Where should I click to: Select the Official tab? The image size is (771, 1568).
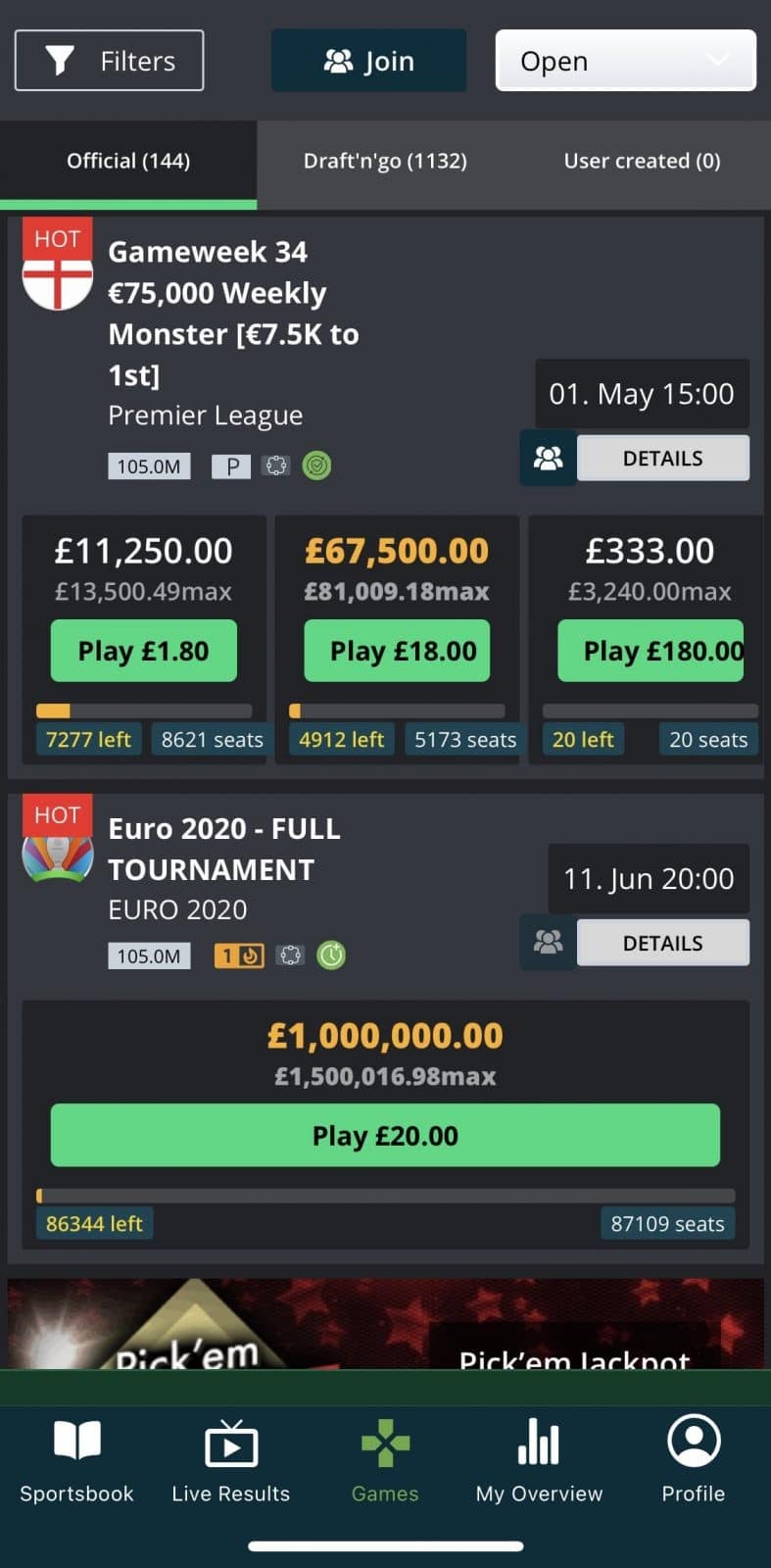click(x=128, y=161)
